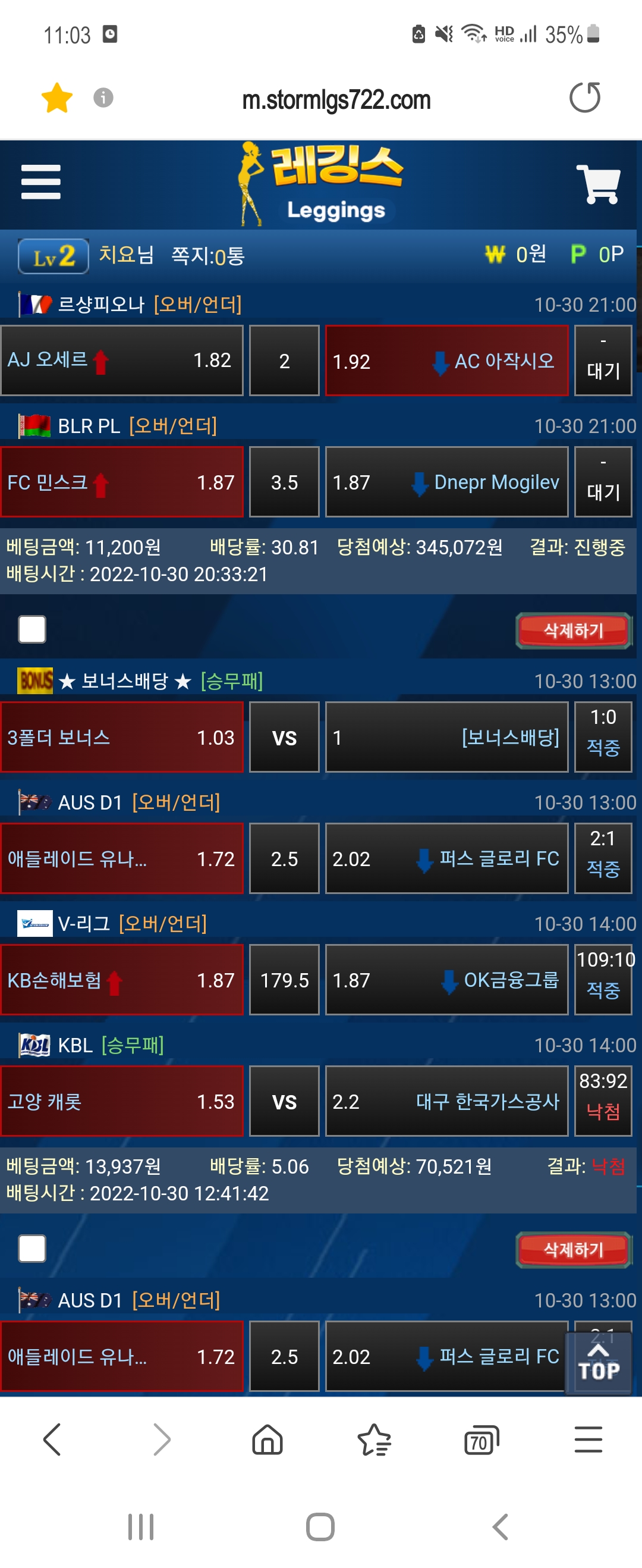Go to the phone's home screen
642x1568 pixels.
[320, 1526]
